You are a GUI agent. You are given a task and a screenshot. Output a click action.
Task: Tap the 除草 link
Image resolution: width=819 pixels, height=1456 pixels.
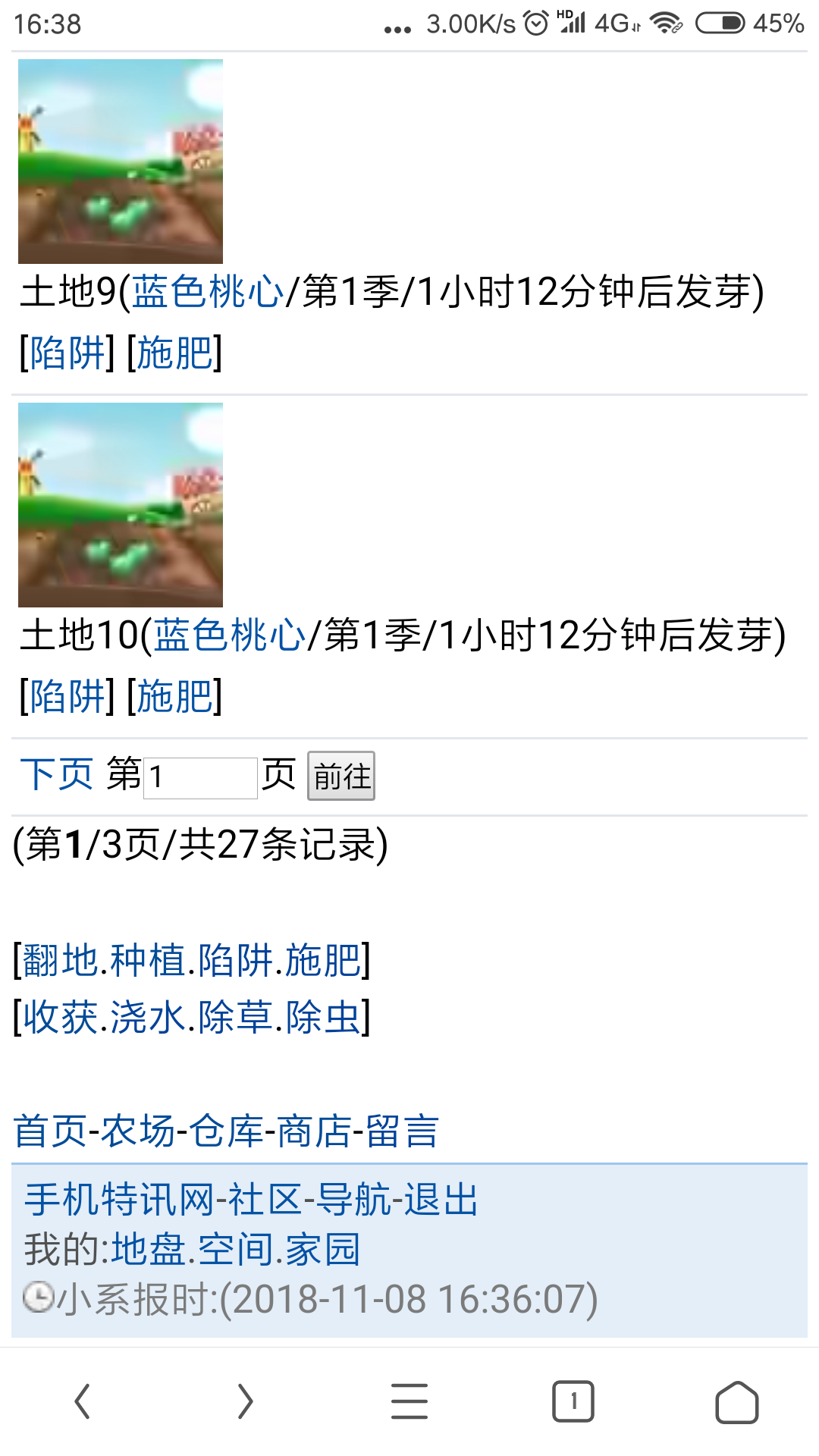(x=235, y=1017)
